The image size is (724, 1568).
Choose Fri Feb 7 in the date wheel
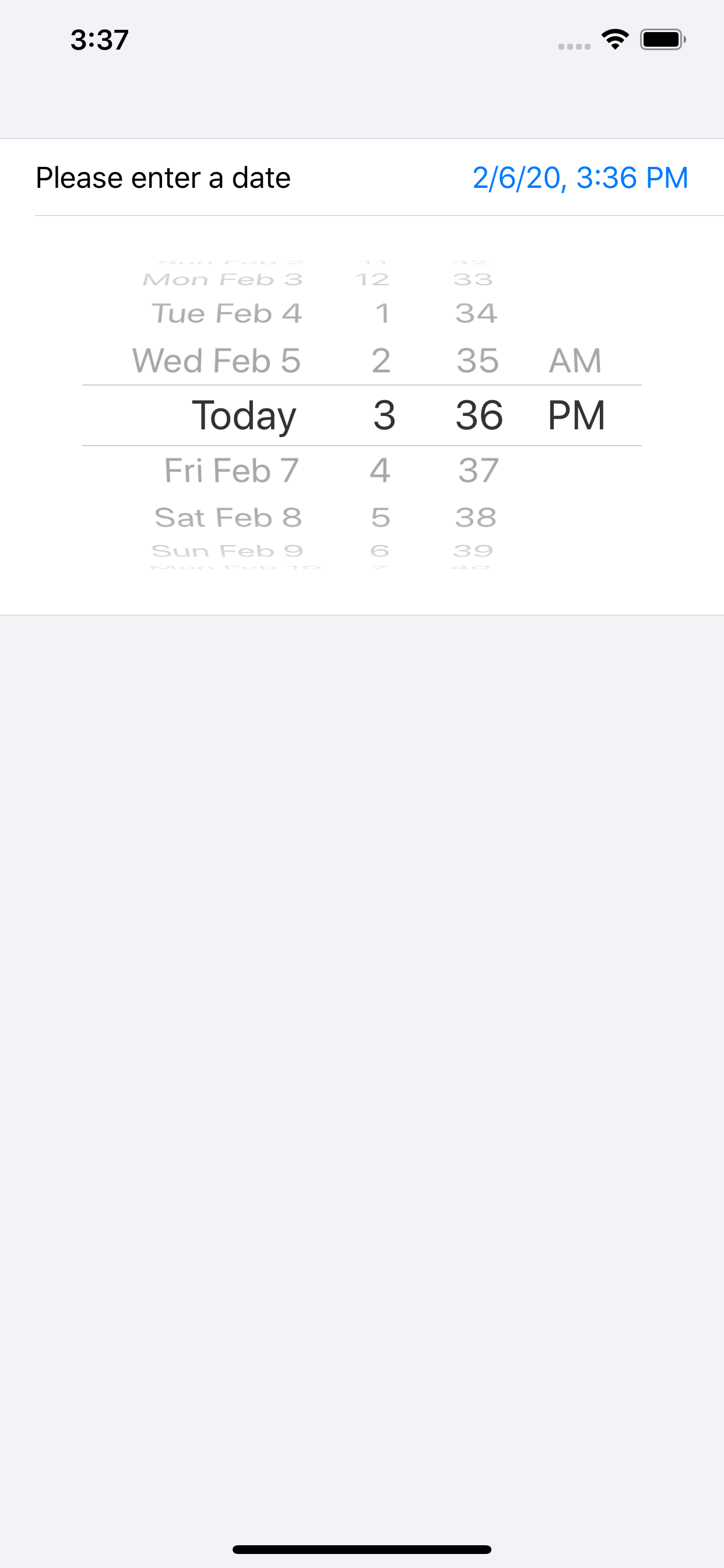pyautogui.click(x=231, y=471)
